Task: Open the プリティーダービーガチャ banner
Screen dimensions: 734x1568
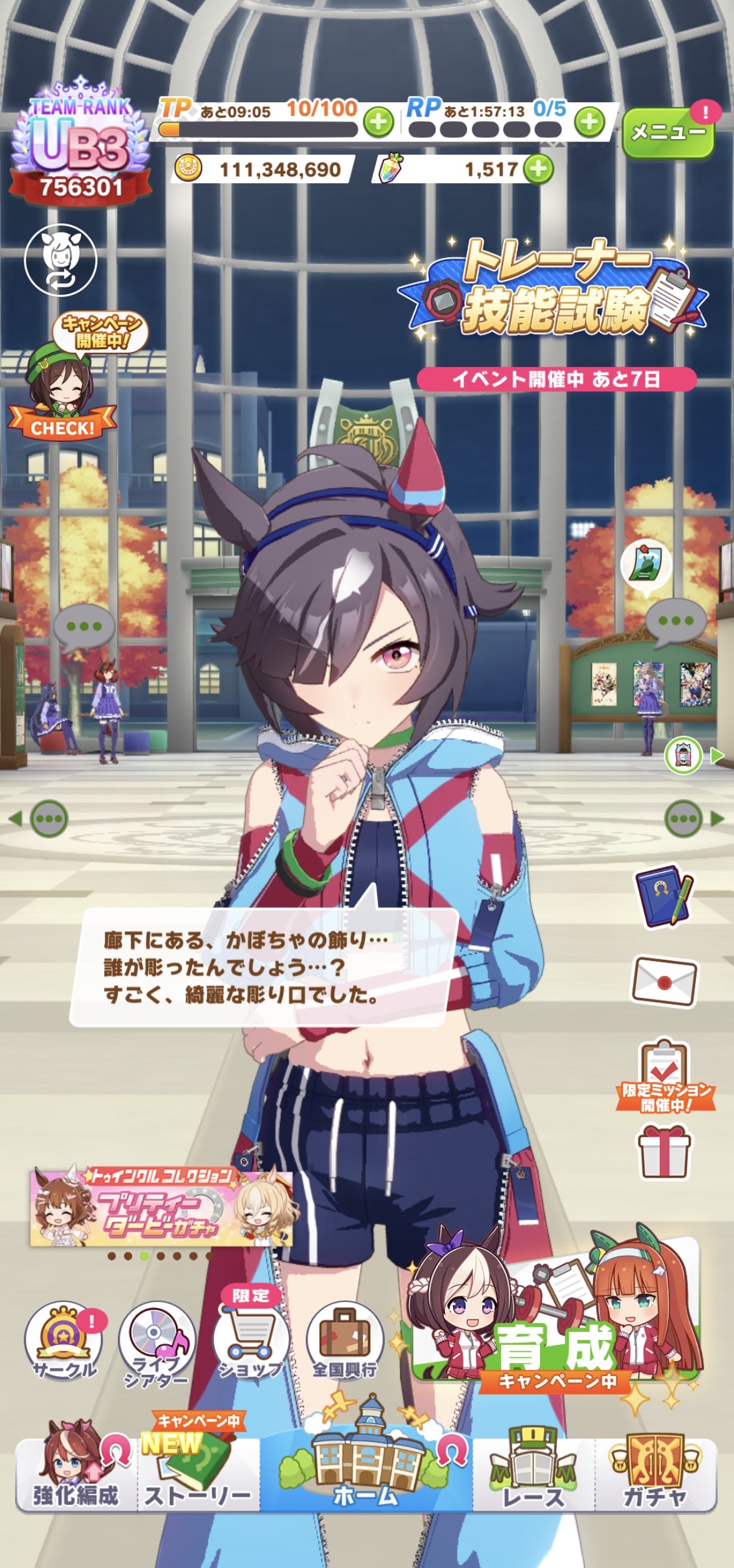Action: click(x=161, y=1206)
